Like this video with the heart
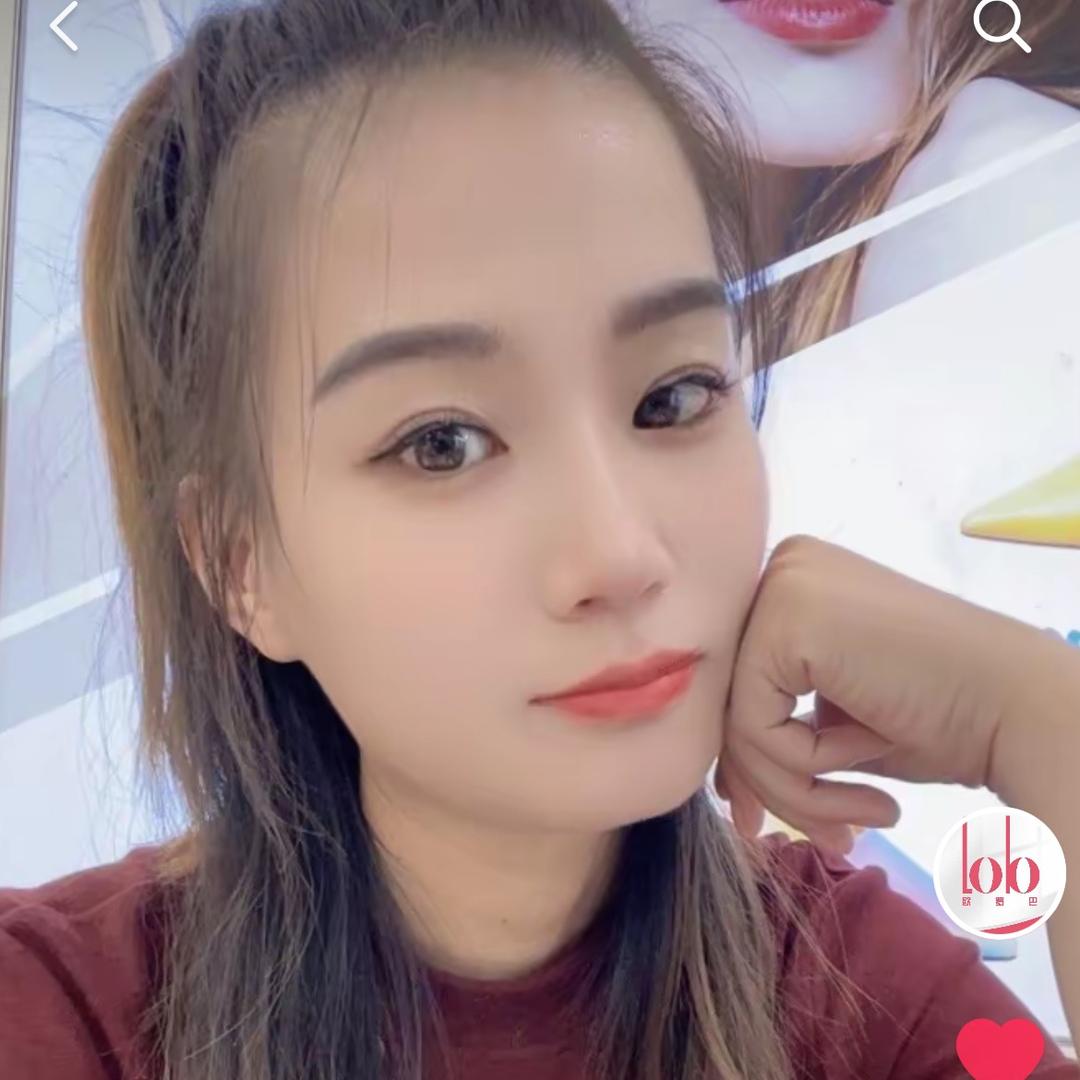The height and width of the screenshot is (1080, 1080). point(1000,1050)
